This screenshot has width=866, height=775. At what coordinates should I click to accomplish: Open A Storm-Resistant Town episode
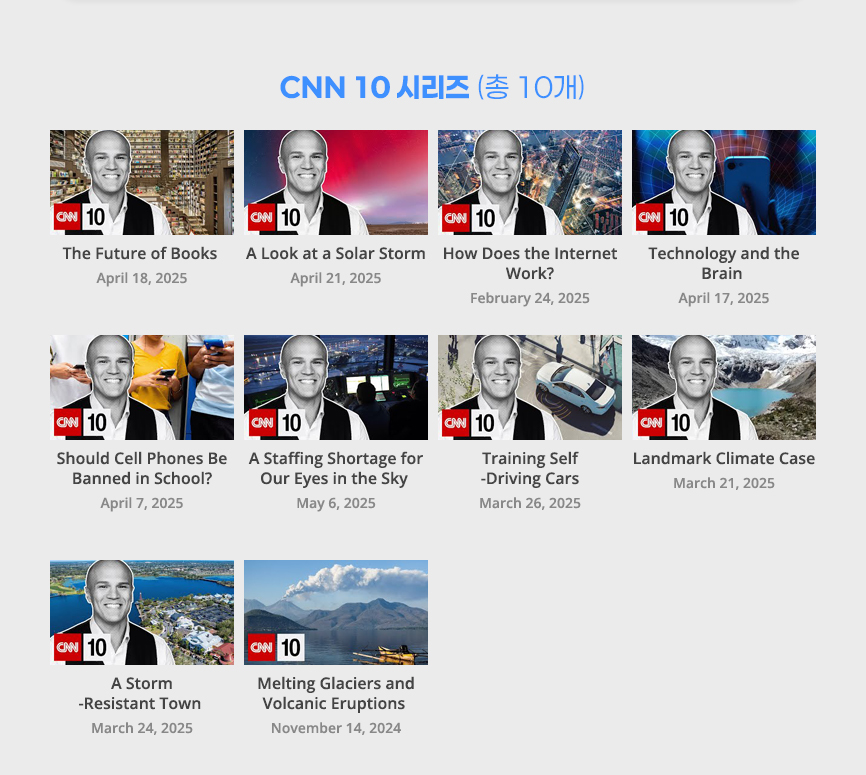[x=142, y=613]
